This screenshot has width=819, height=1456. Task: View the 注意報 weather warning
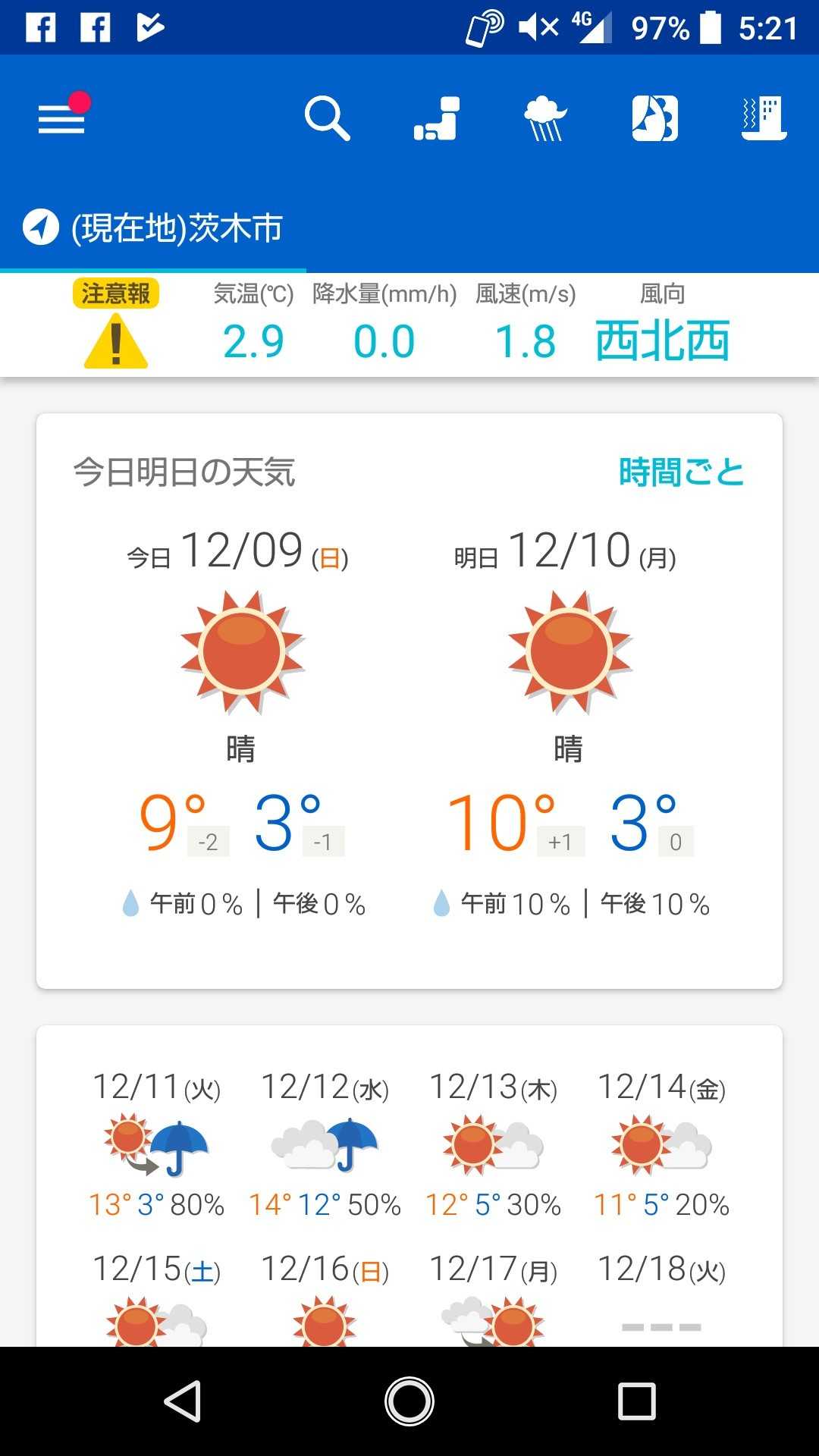(x=116, y=326)
